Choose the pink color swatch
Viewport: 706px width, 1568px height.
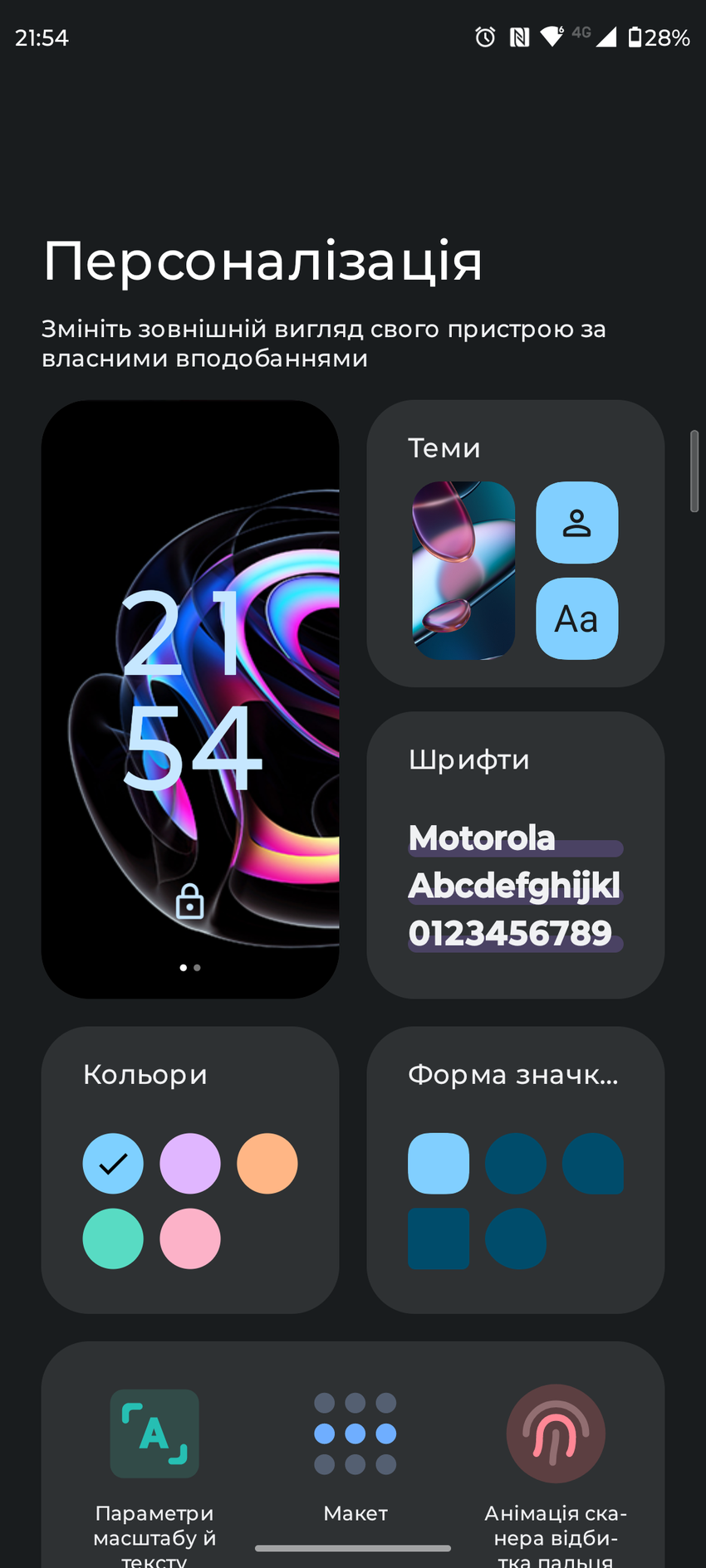(x=190, y=1238)
